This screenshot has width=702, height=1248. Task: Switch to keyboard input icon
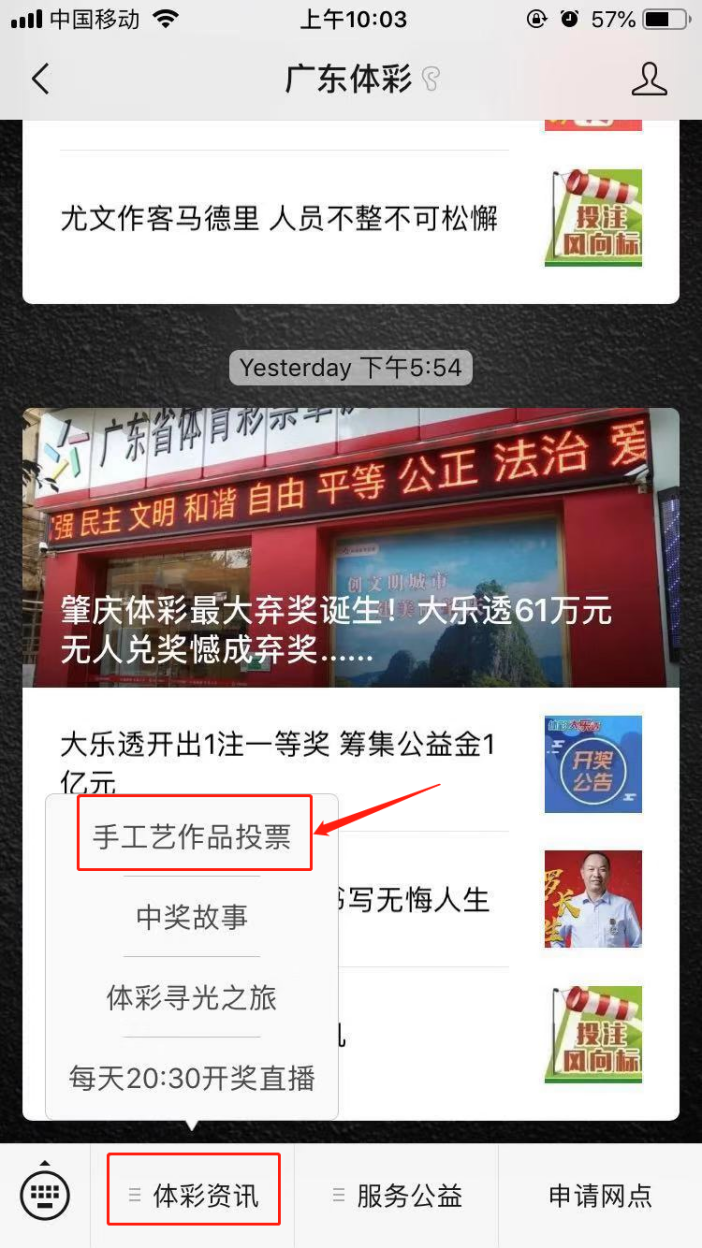tap(45, 1193)
